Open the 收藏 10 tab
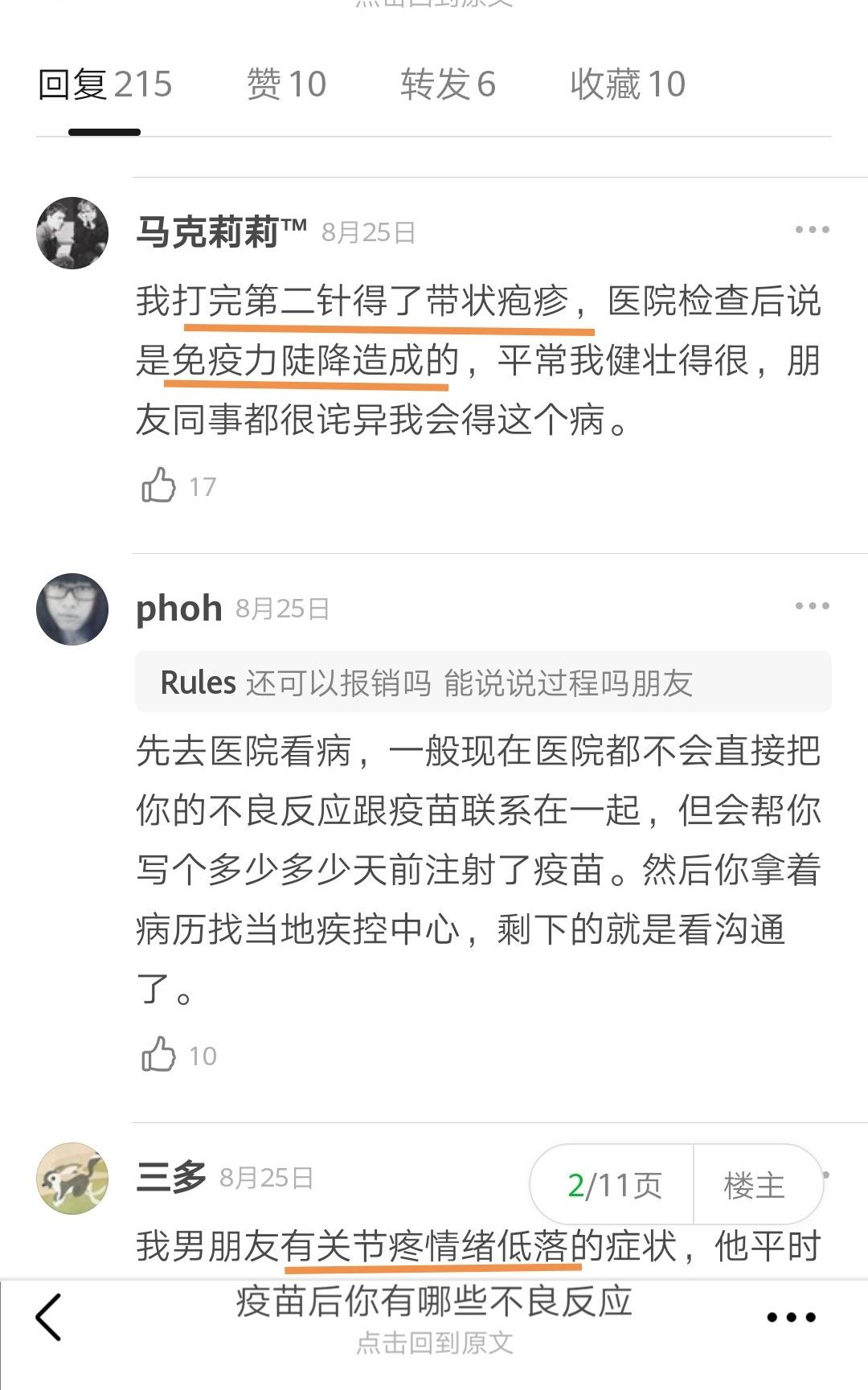This screenshot has width=868, height=1390. pos(628,84)
